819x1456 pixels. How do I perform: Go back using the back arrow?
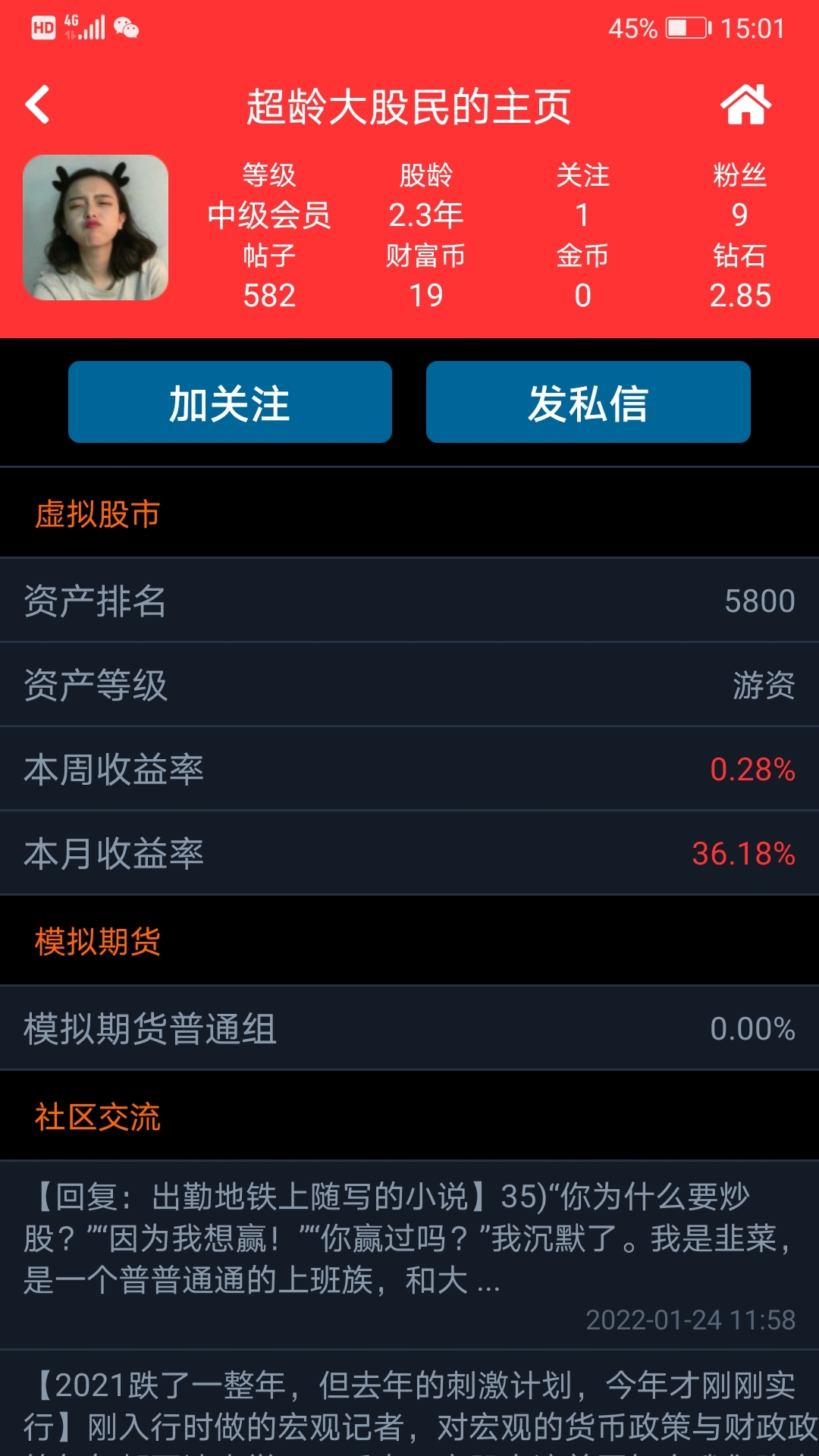pyautogui.click(x=38, y=105)
